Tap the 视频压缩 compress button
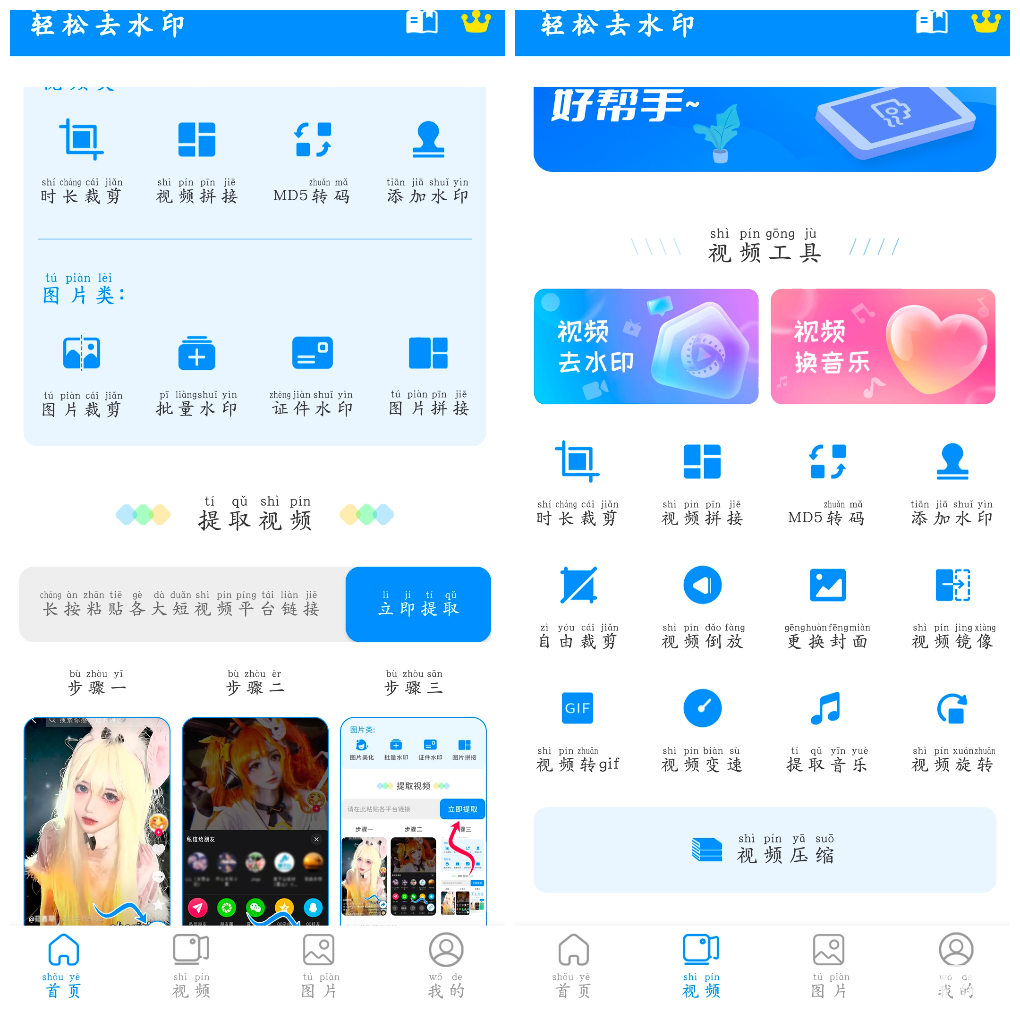The image size is (1020, 1020). click(x=764, y=849)
